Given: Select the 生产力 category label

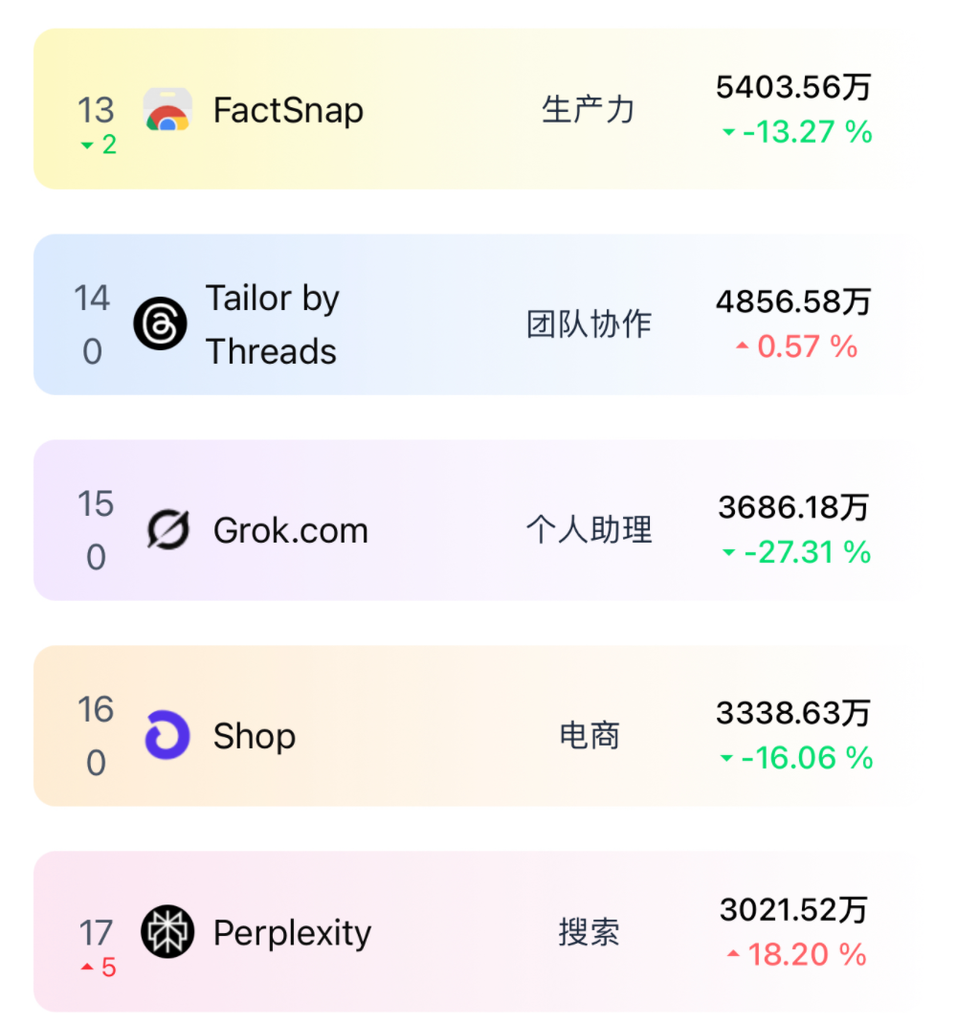Looking at the screenshot, I should click(x=589, y=110).
